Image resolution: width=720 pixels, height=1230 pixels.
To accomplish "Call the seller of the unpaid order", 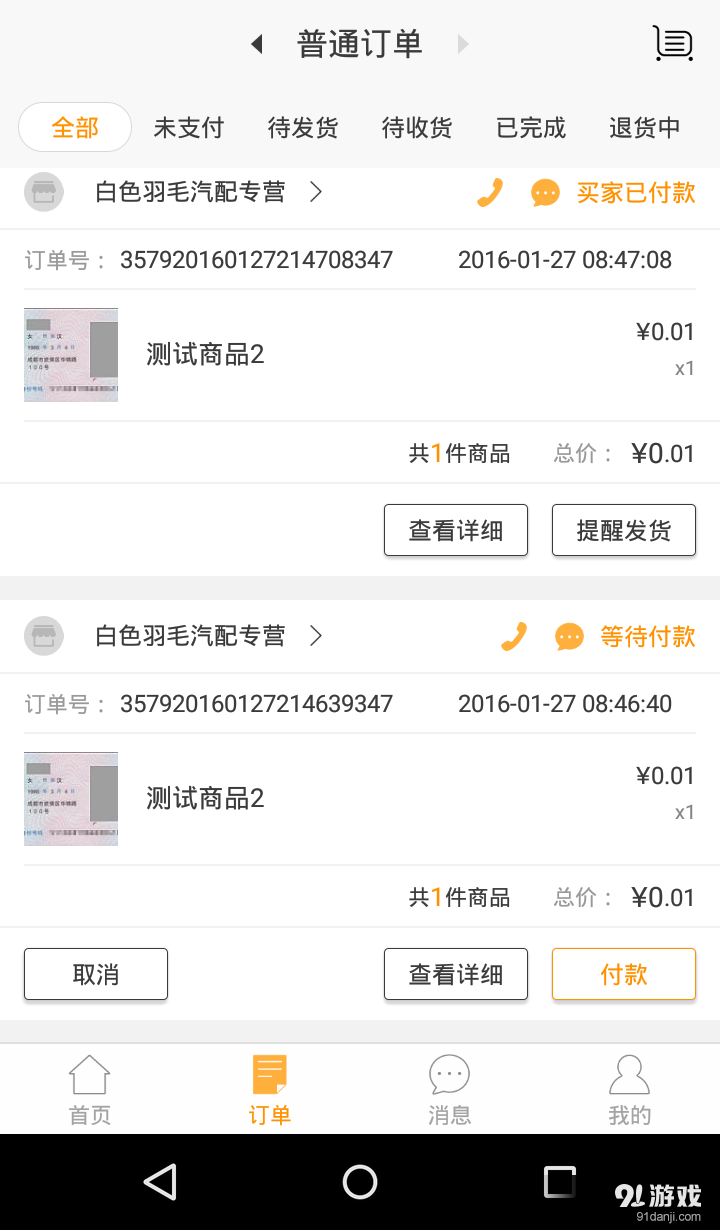I will pyautogui.click(x=513, y=637).
